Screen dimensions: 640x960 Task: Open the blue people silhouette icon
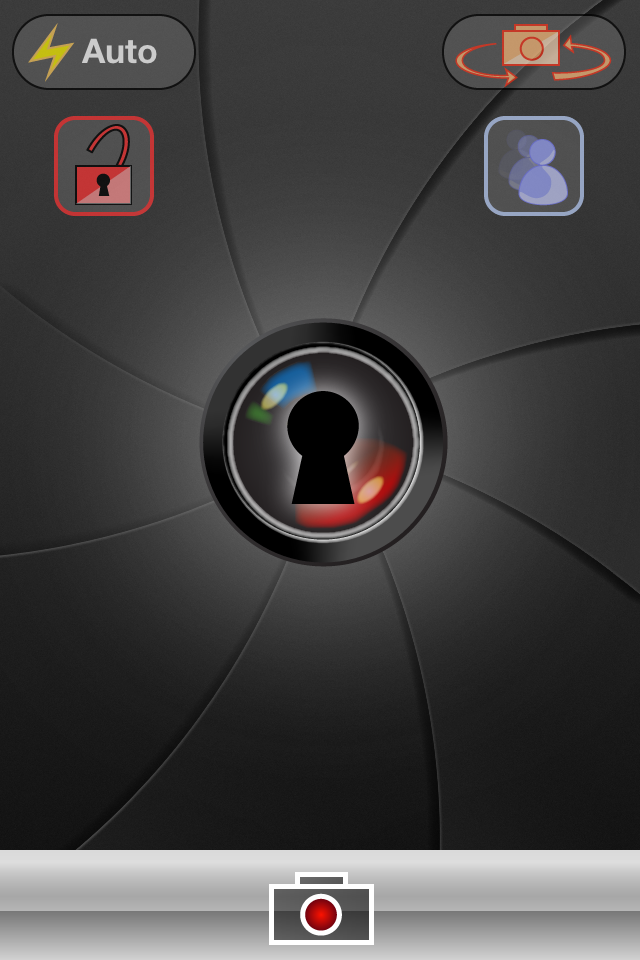tap(534, 166)
